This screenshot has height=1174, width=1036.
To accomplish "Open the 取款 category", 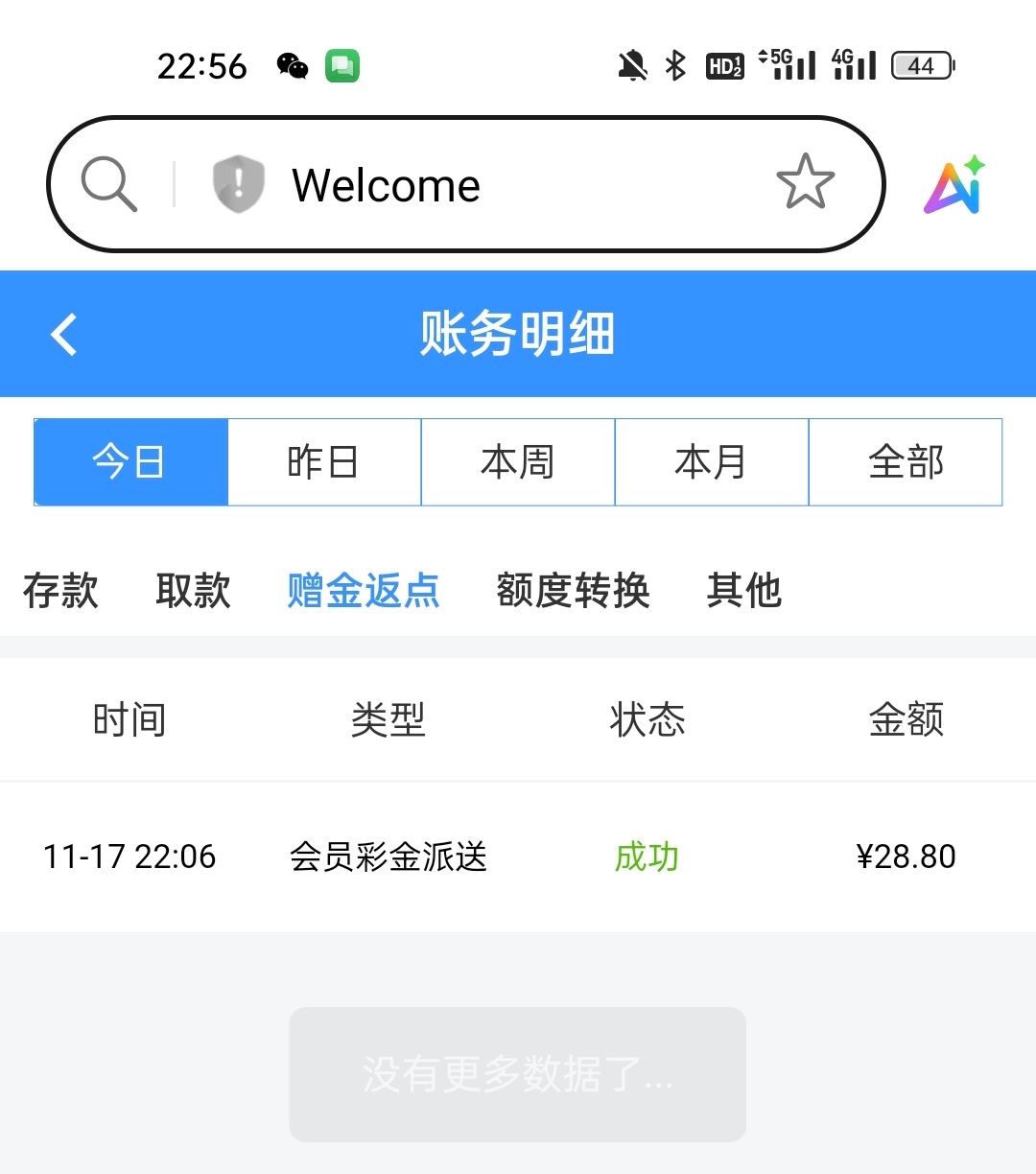I will click(193, 590).
